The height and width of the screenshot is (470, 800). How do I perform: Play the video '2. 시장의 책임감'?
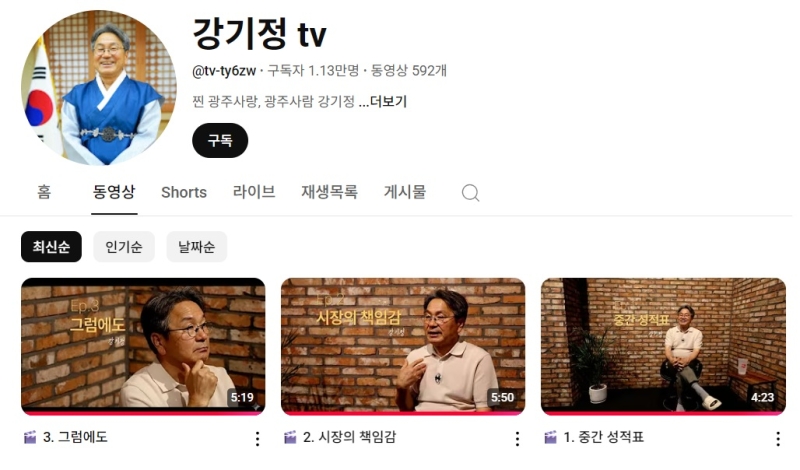pyautogui.click(x=403, y=346)
